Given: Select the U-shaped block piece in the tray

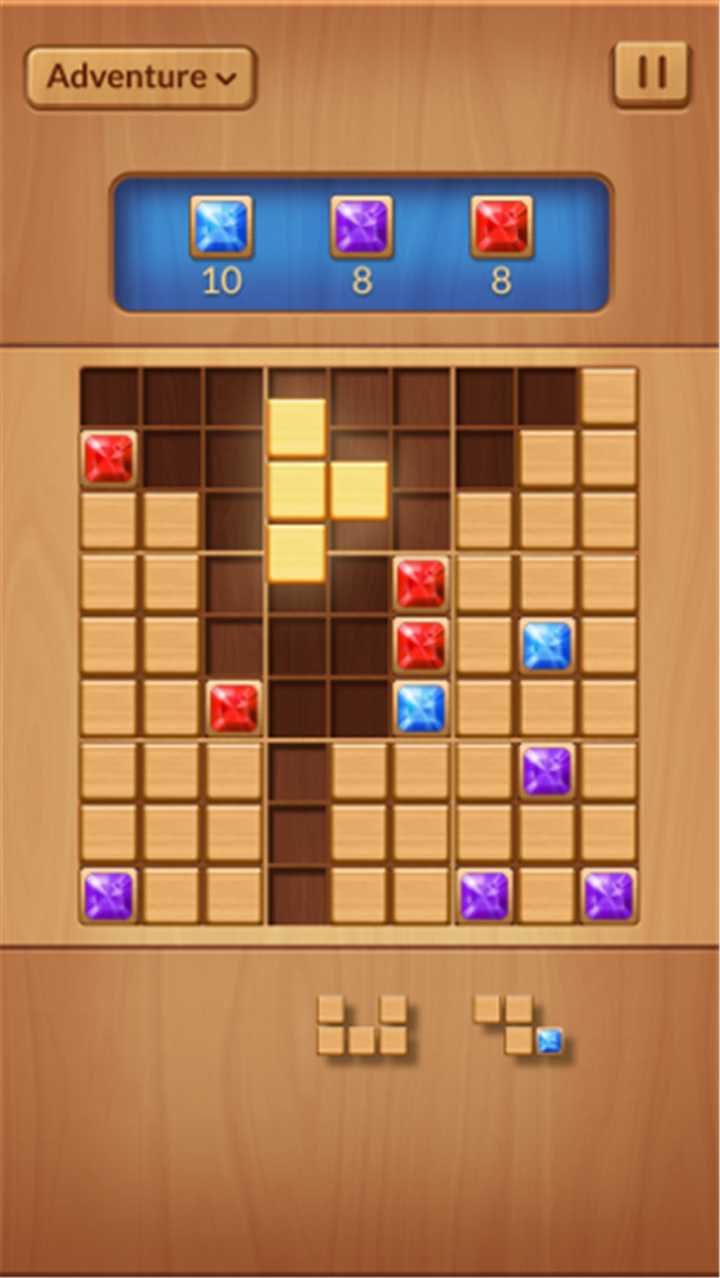Looking at the screenshot, I should [x=362, y=1025].
